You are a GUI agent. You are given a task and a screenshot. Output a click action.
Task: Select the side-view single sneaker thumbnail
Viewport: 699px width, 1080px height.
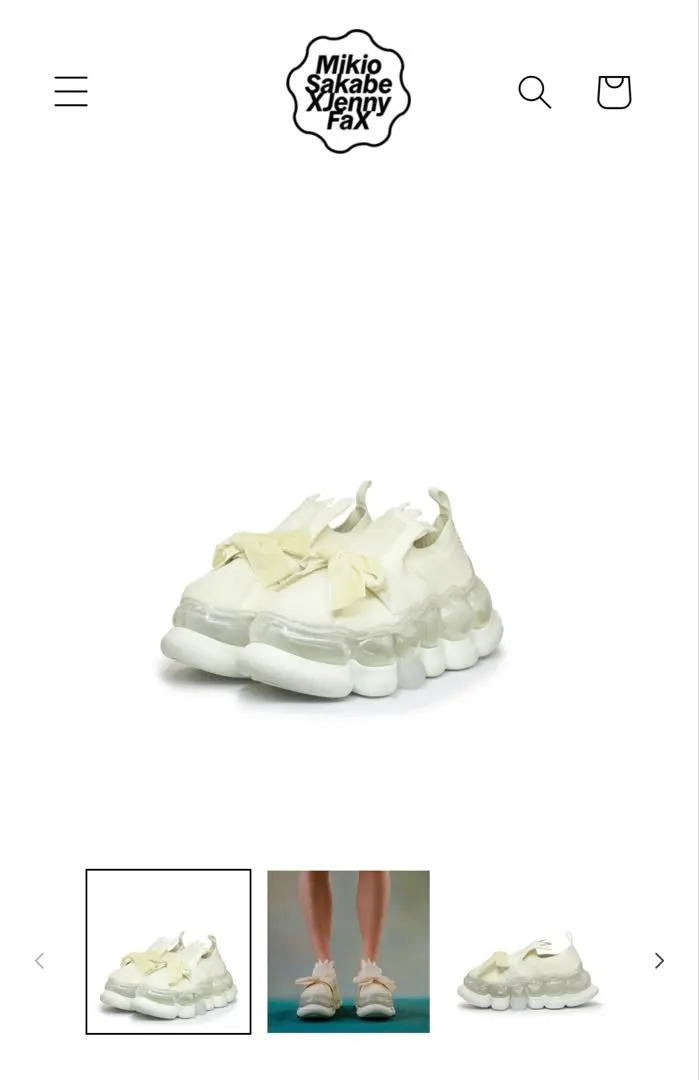pyautogui.click(x=528, y=951)
